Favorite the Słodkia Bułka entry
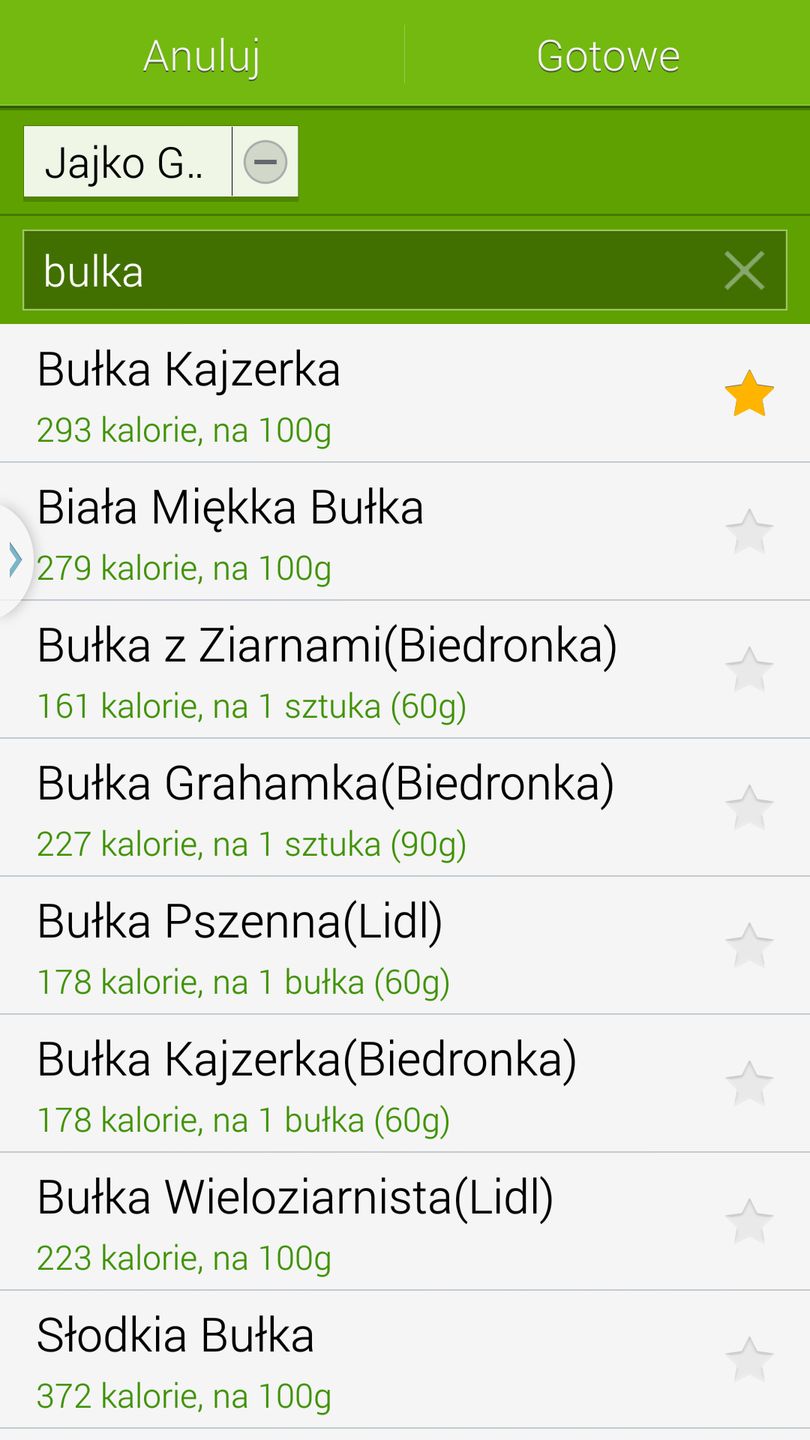Image resolution: width=810 pixels, height=1440 pixels. [749, 1358]
